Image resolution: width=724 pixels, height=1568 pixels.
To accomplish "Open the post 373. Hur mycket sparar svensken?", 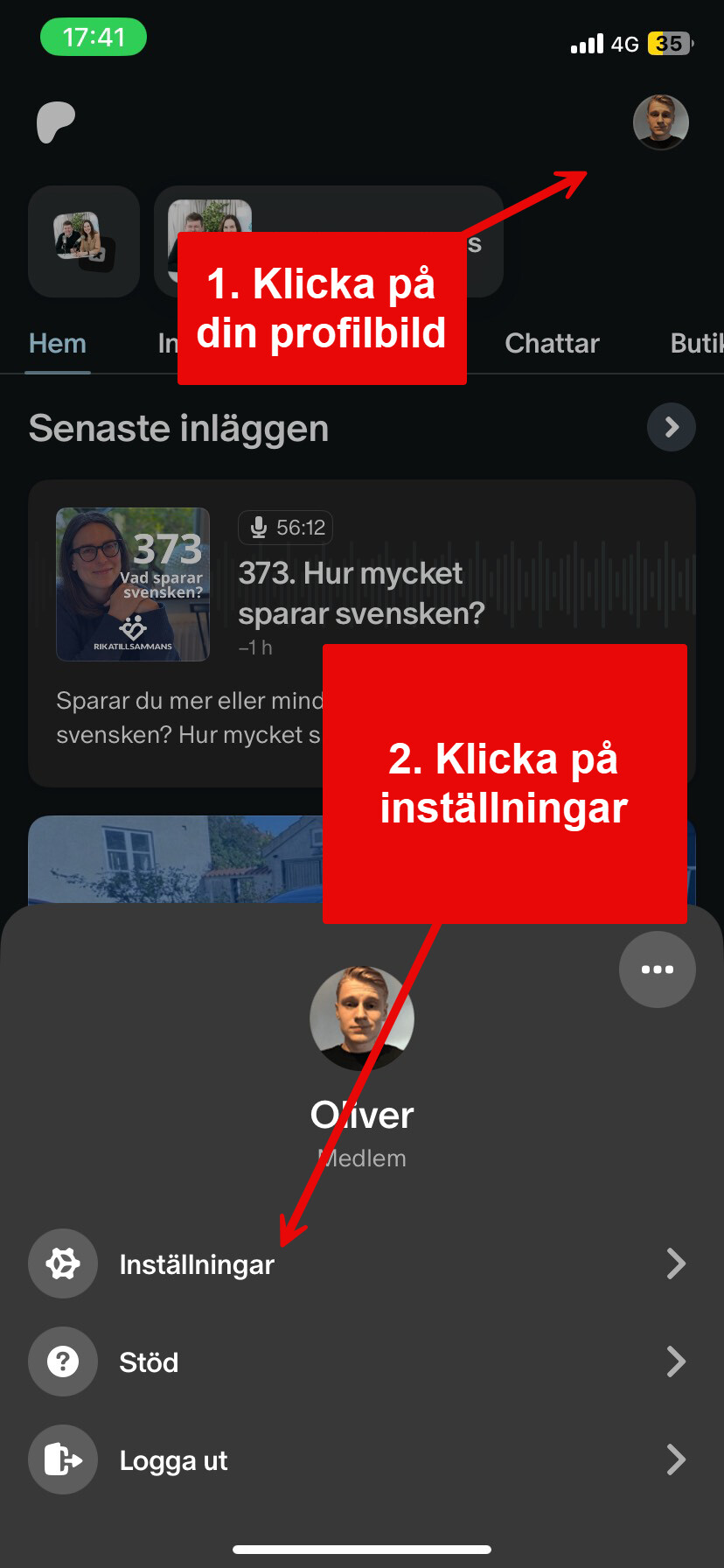I will [x=361, y=593].
